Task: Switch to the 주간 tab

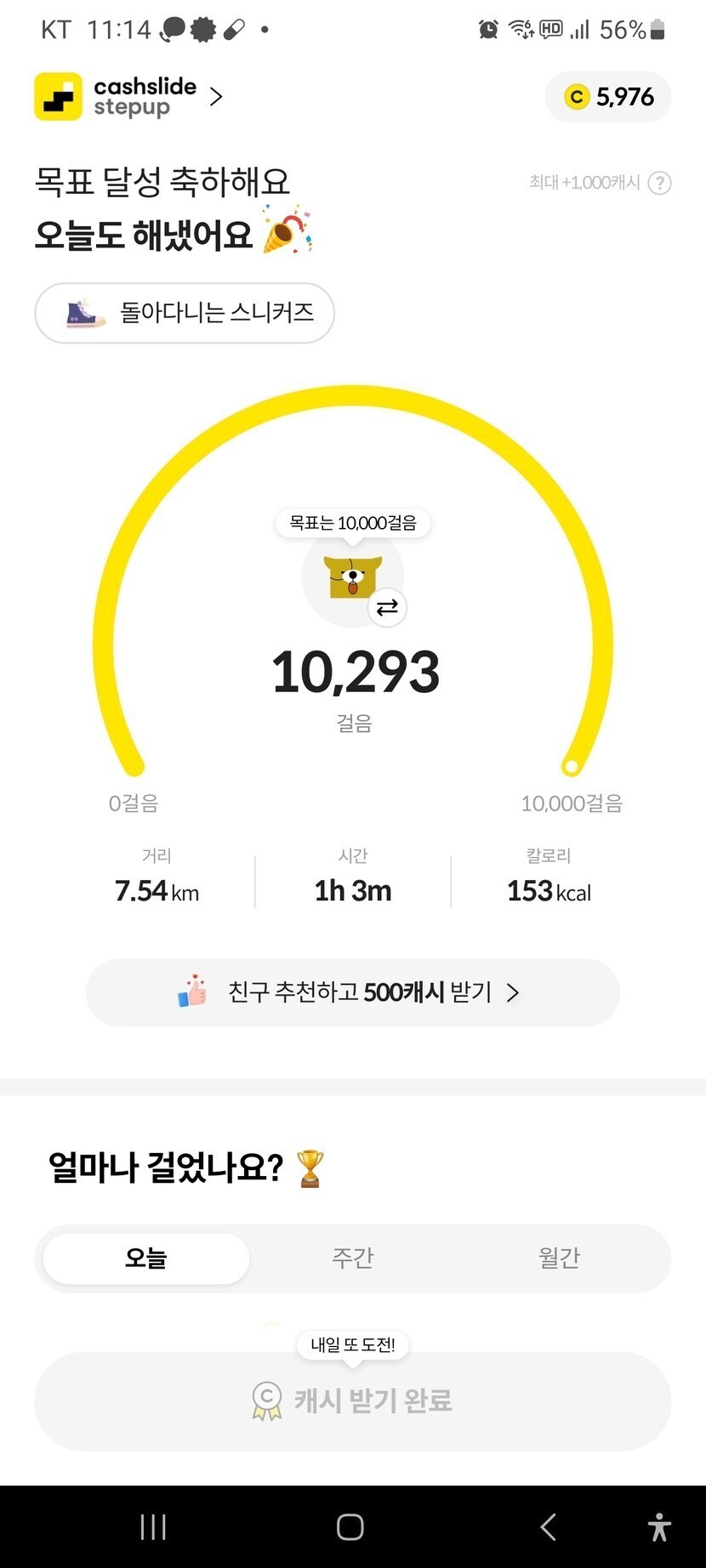Action: tap(352, 1258)
